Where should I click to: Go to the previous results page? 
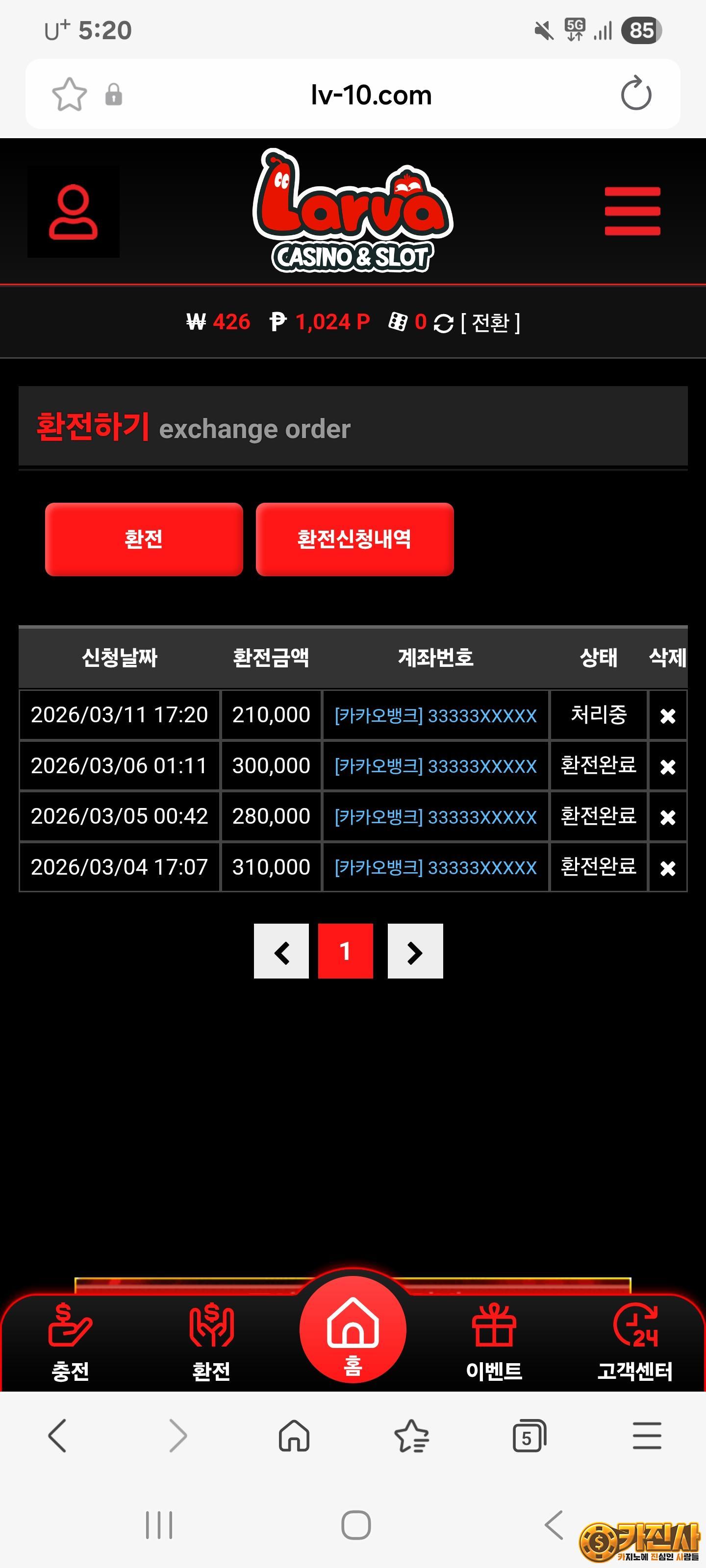click(x=281, y=952)
